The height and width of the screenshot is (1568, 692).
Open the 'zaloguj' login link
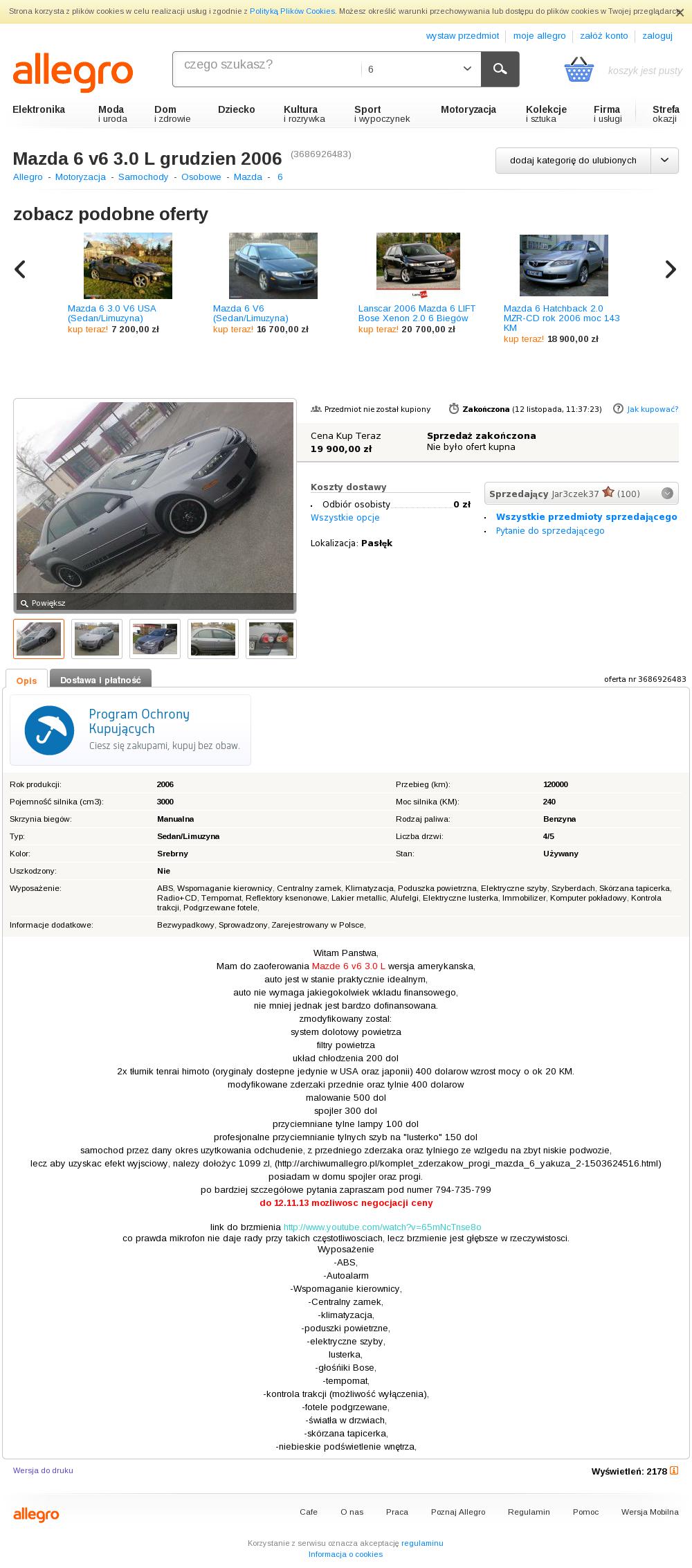point(657,36)
